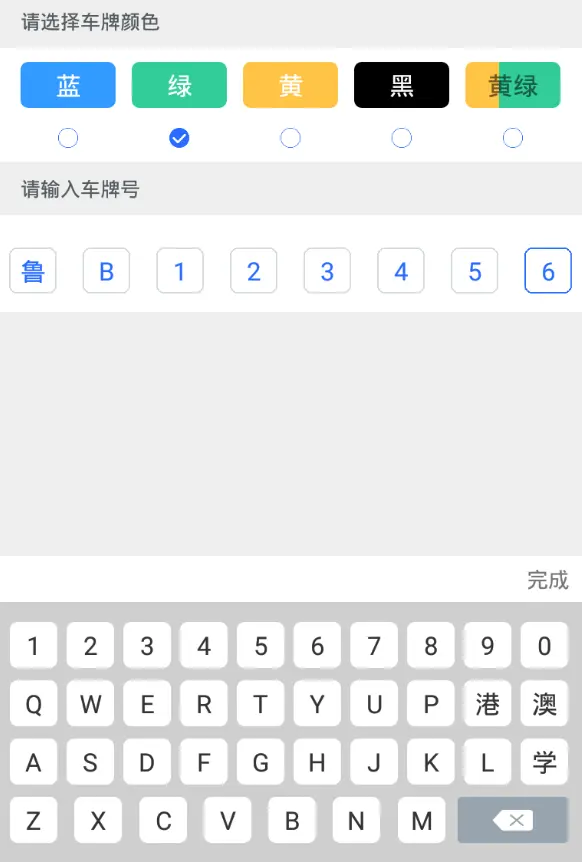Viewport: 582px width, 862px height.
Task: Delete a character with the backspace key
Action: 513,820
